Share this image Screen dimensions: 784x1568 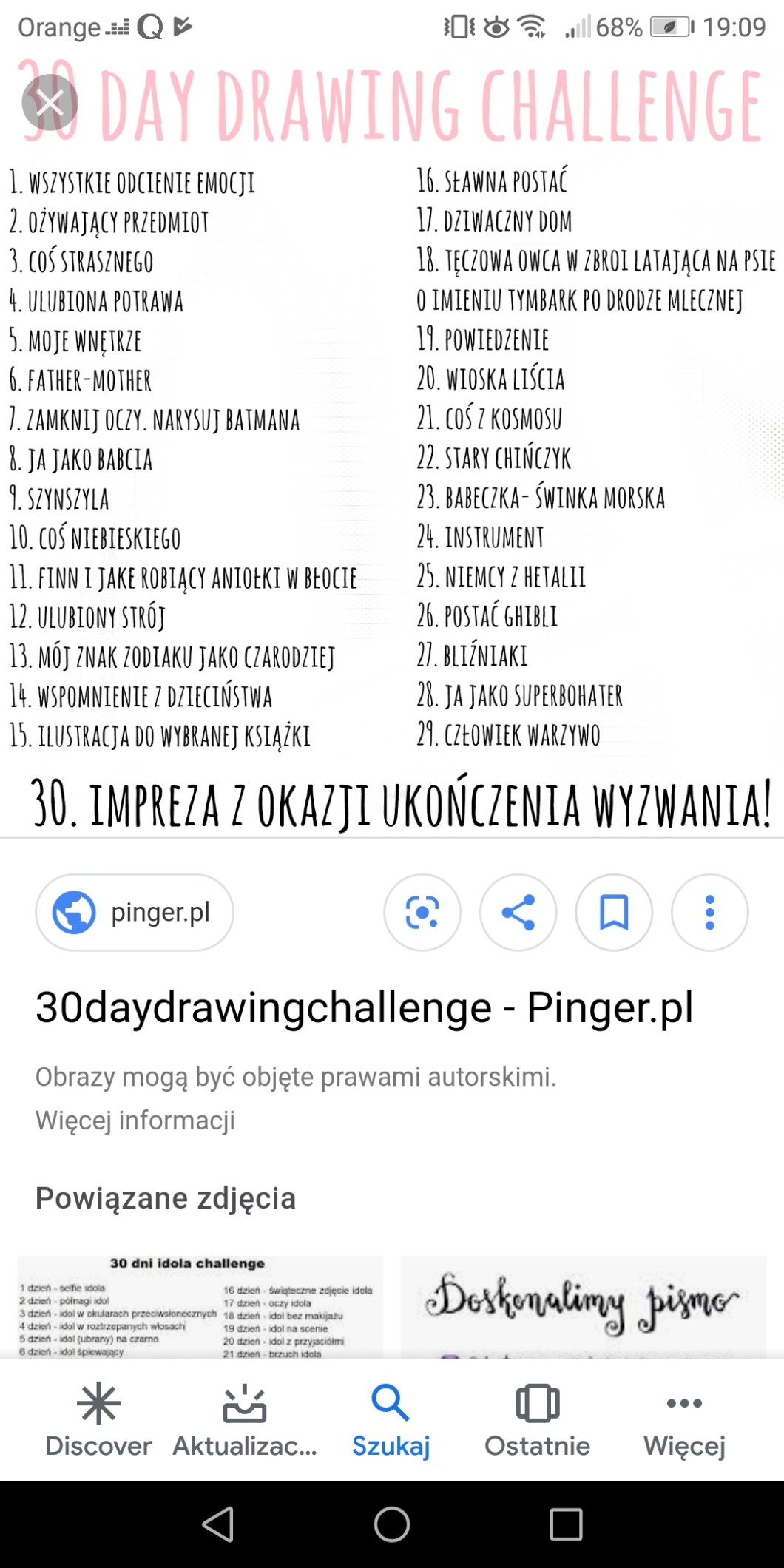pos(518,912)
